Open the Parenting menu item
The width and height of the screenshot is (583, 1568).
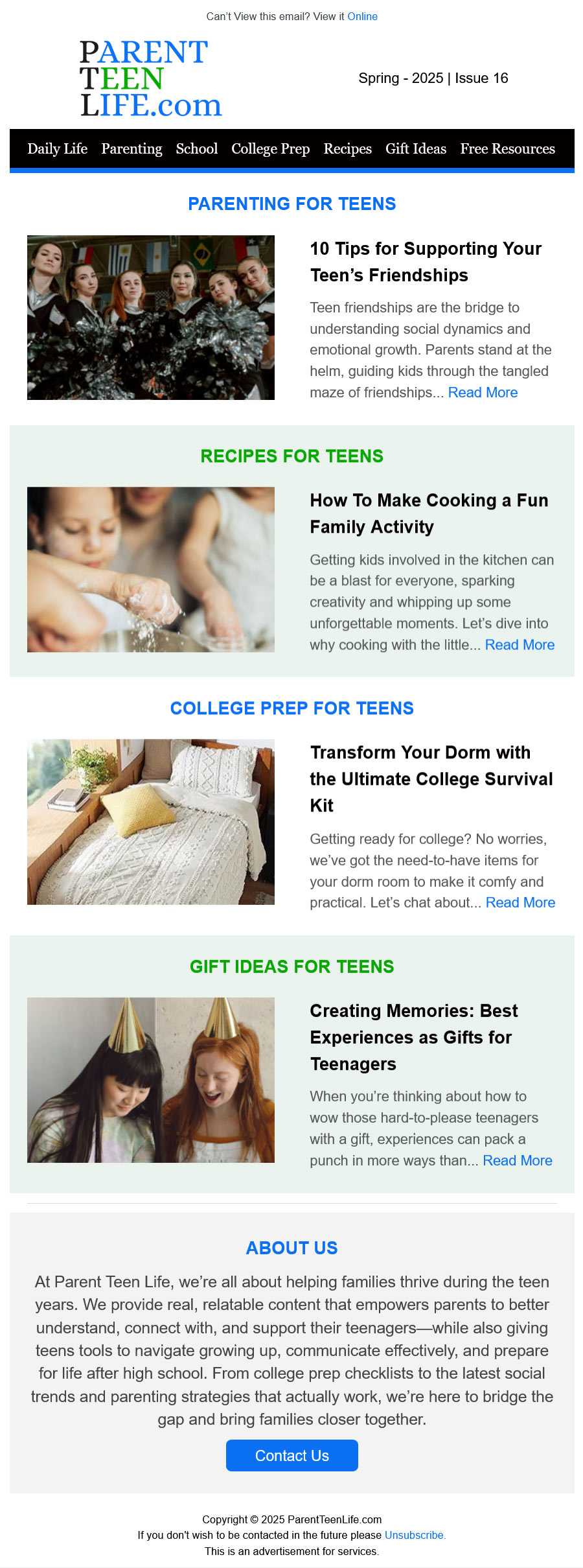tap(131, 148)
